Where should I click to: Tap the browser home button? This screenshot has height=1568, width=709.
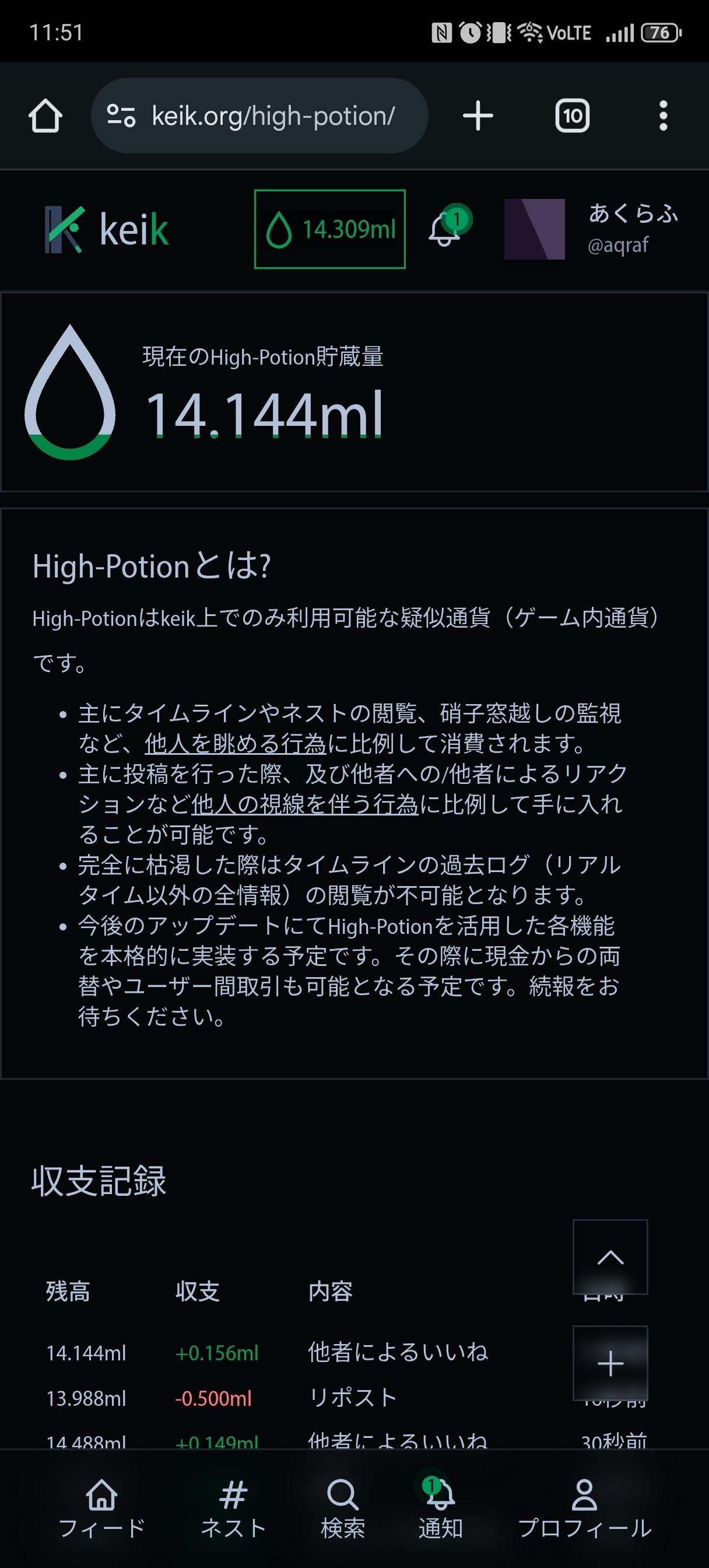(x=45, y=116)
